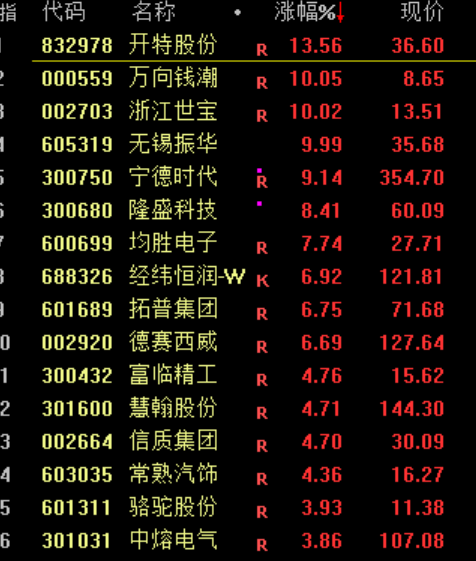Image resolution: width=476 pixels, height=561 pixels.
Task: Sort the list by 涨幅% column
Action: point(305,11)
